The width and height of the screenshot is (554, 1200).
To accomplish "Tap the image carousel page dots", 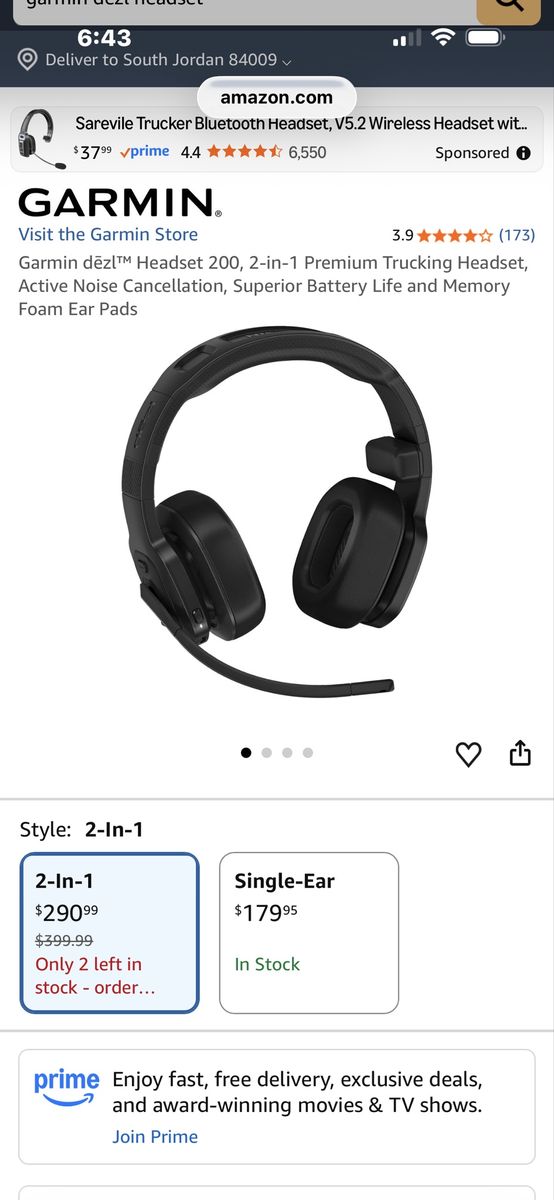I will click(x=277, y=753).
